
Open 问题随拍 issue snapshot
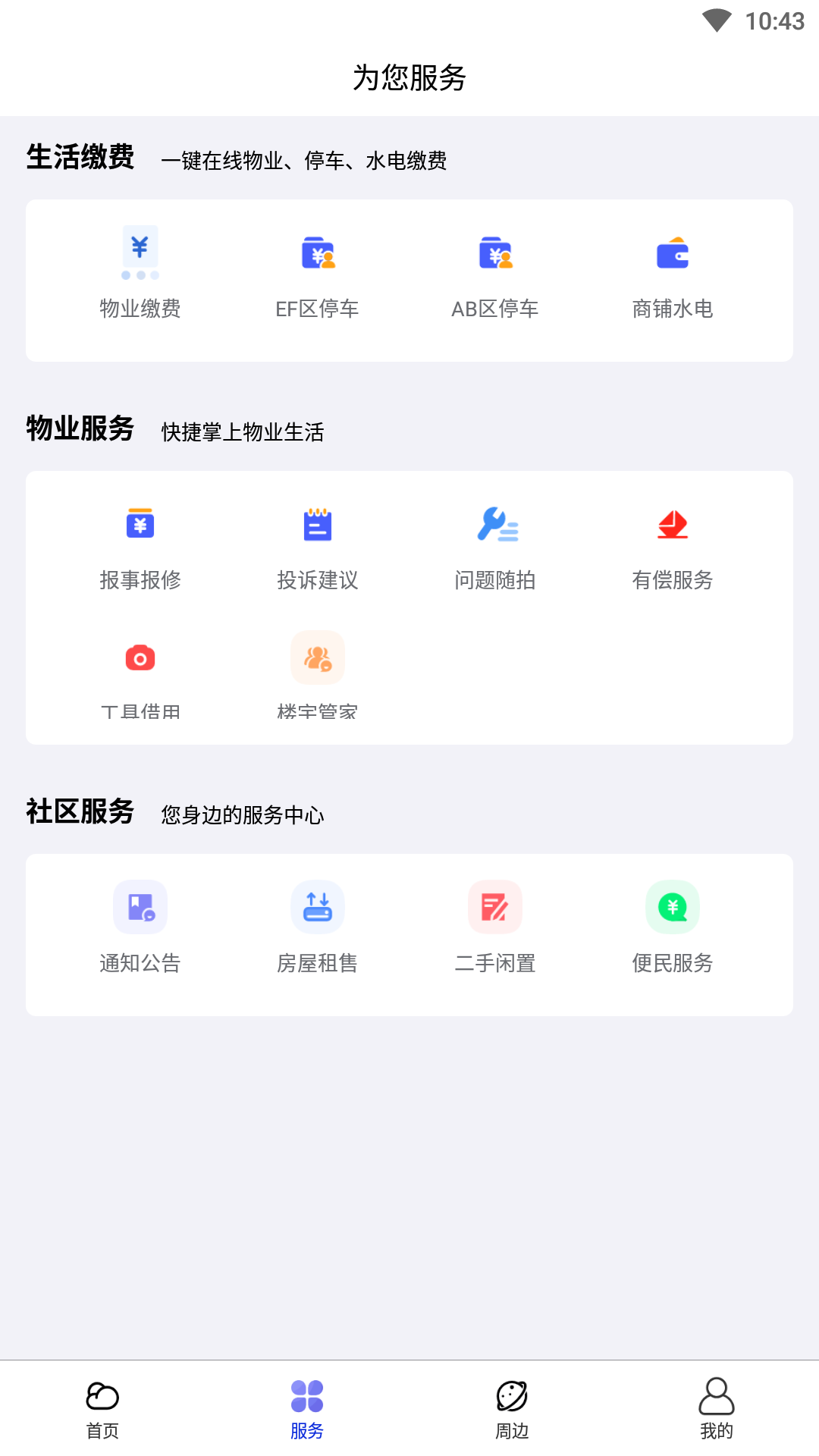coord(495,544)
